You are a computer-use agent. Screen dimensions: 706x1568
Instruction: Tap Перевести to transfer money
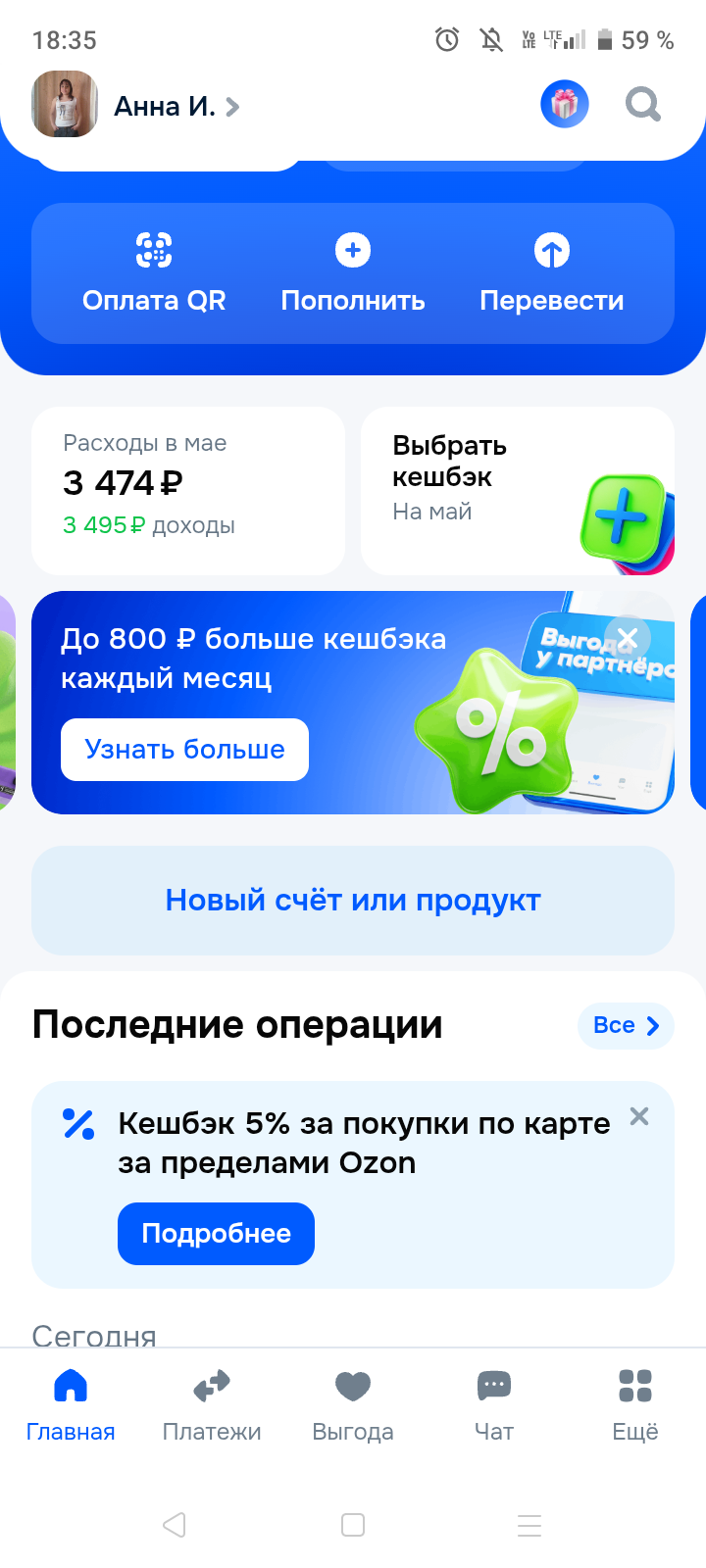click(x=552, y=273)
